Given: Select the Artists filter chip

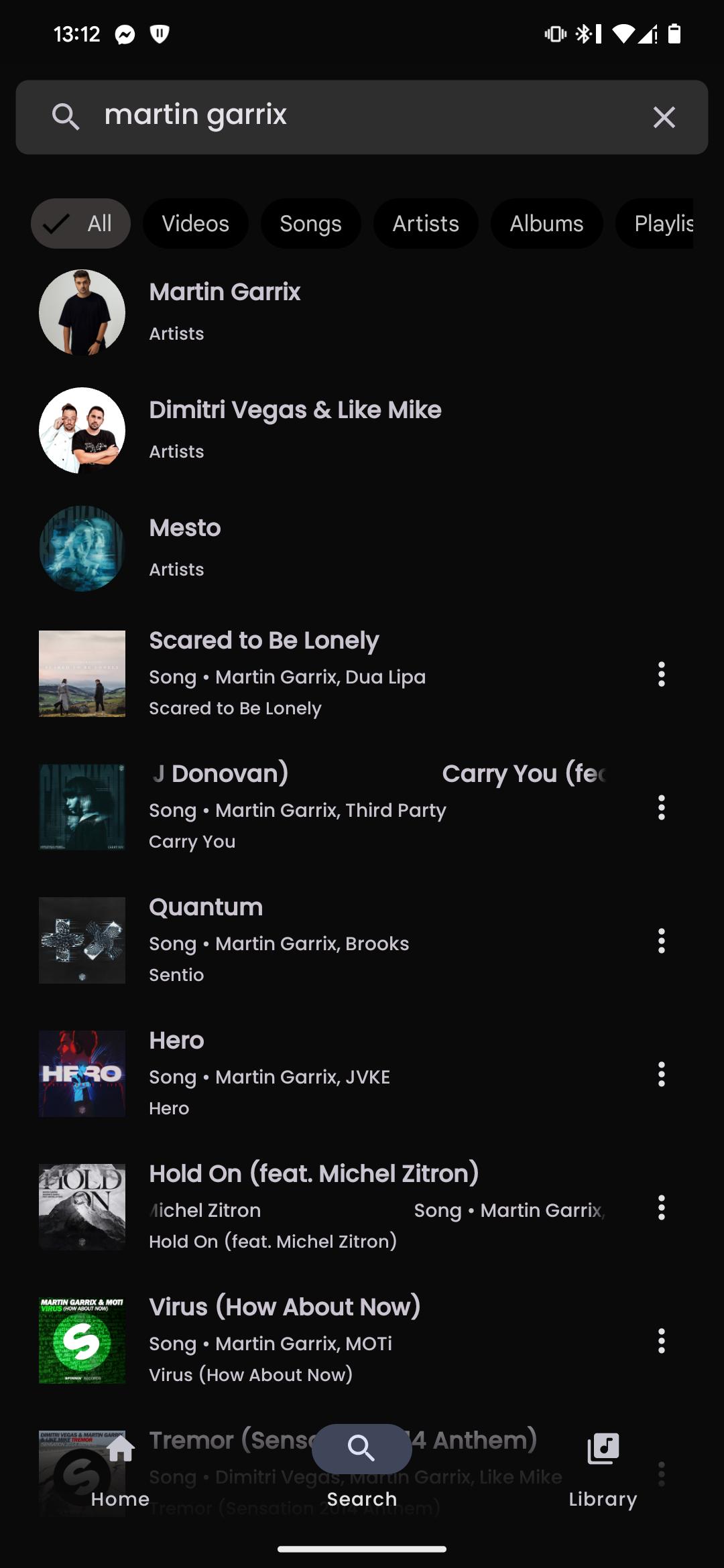Looking at the screenshot, I should click(x=426, y=223).
